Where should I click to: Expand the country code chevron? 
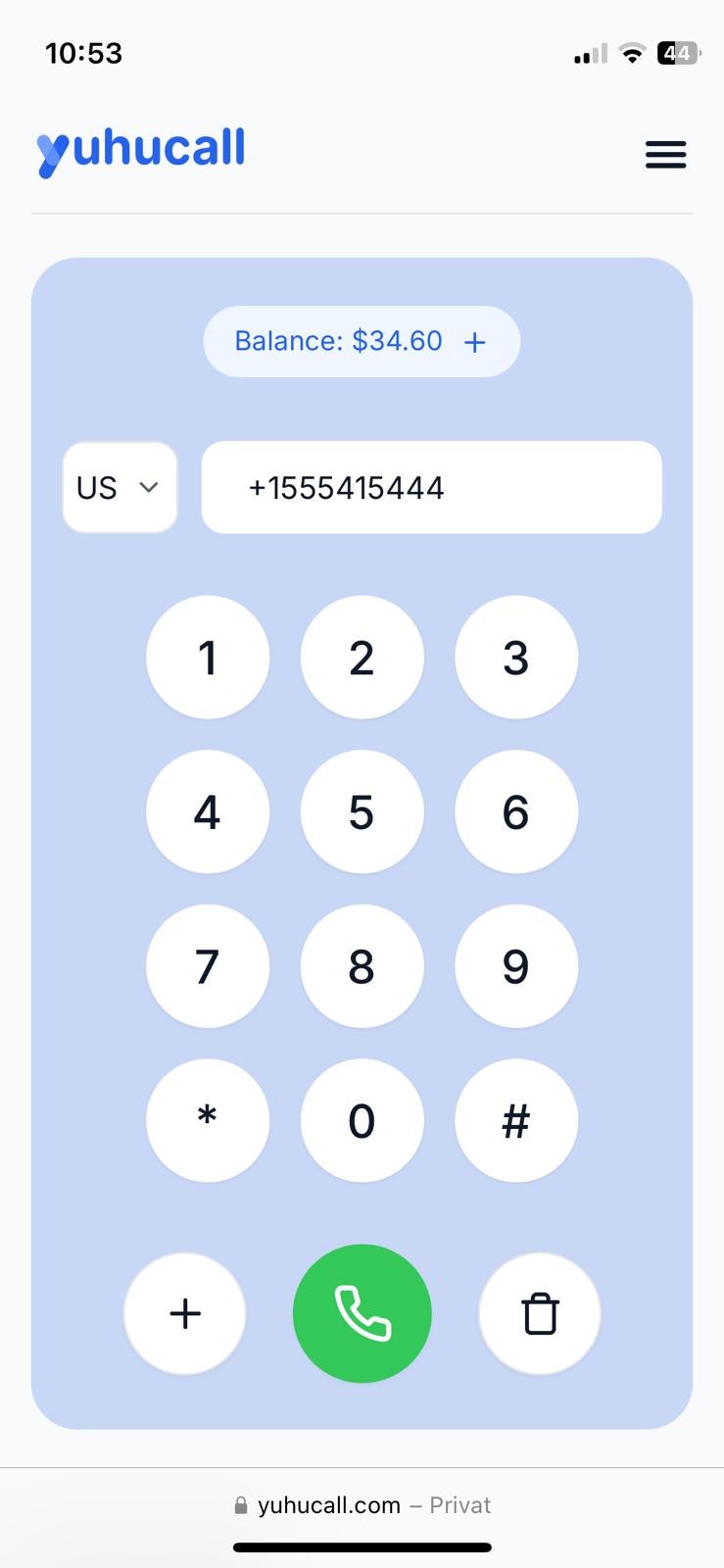(149, 487)
